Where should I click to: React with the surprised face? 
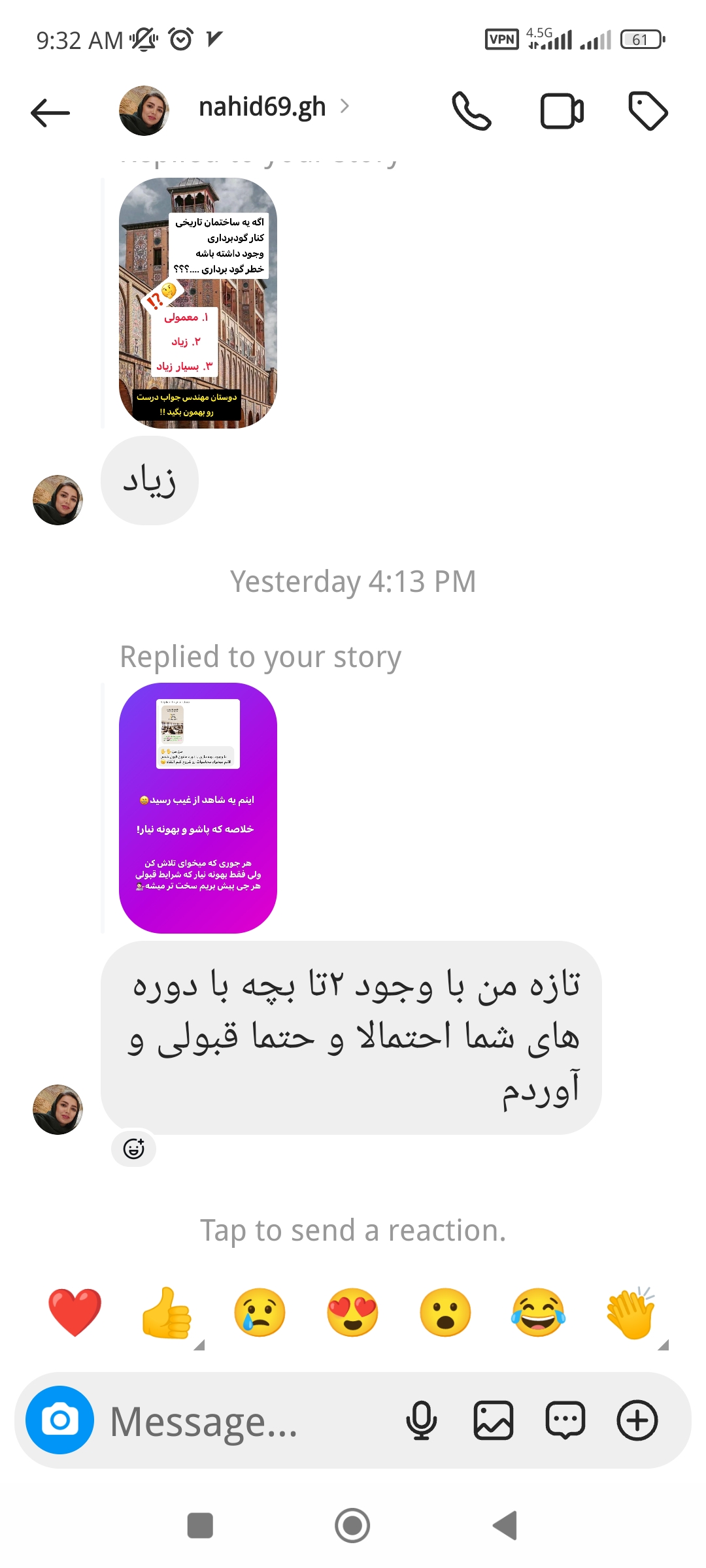point(446,1313)
